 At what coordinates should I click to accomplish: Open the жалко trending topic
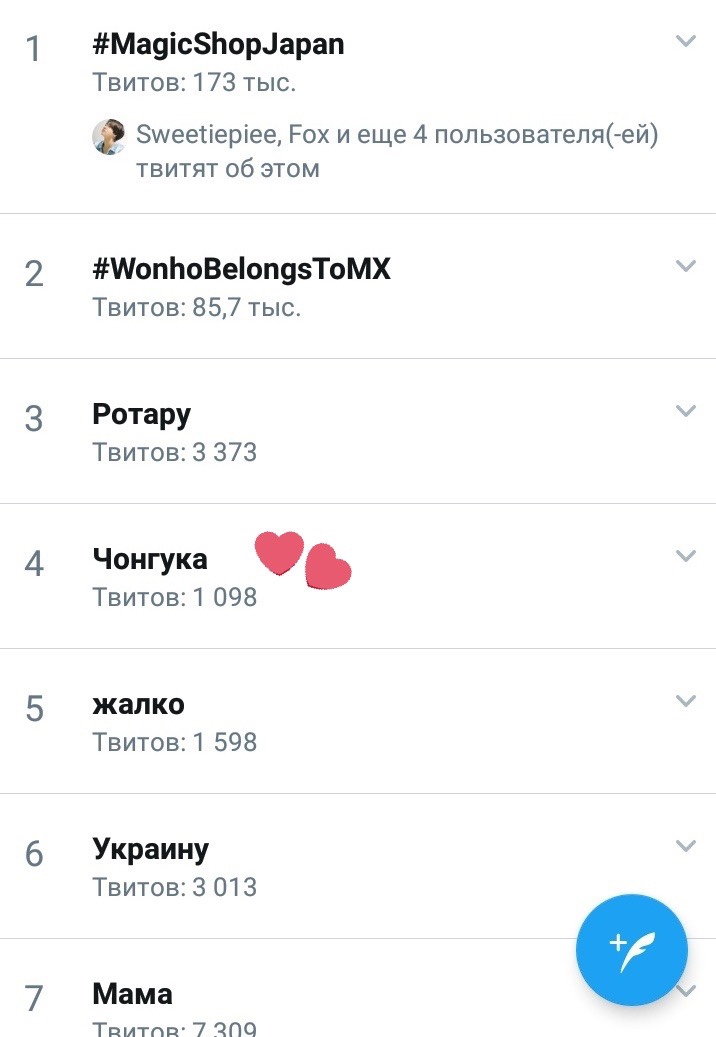[x=138, y=705]
